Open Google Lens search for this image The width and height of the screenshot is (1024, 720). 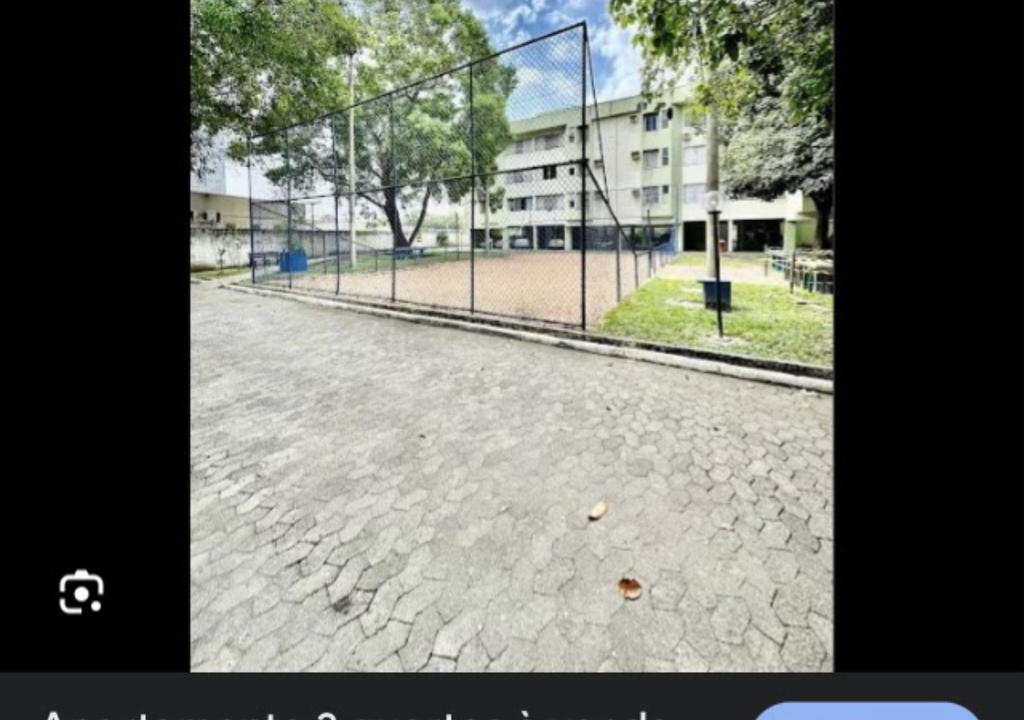pos(81,592)
